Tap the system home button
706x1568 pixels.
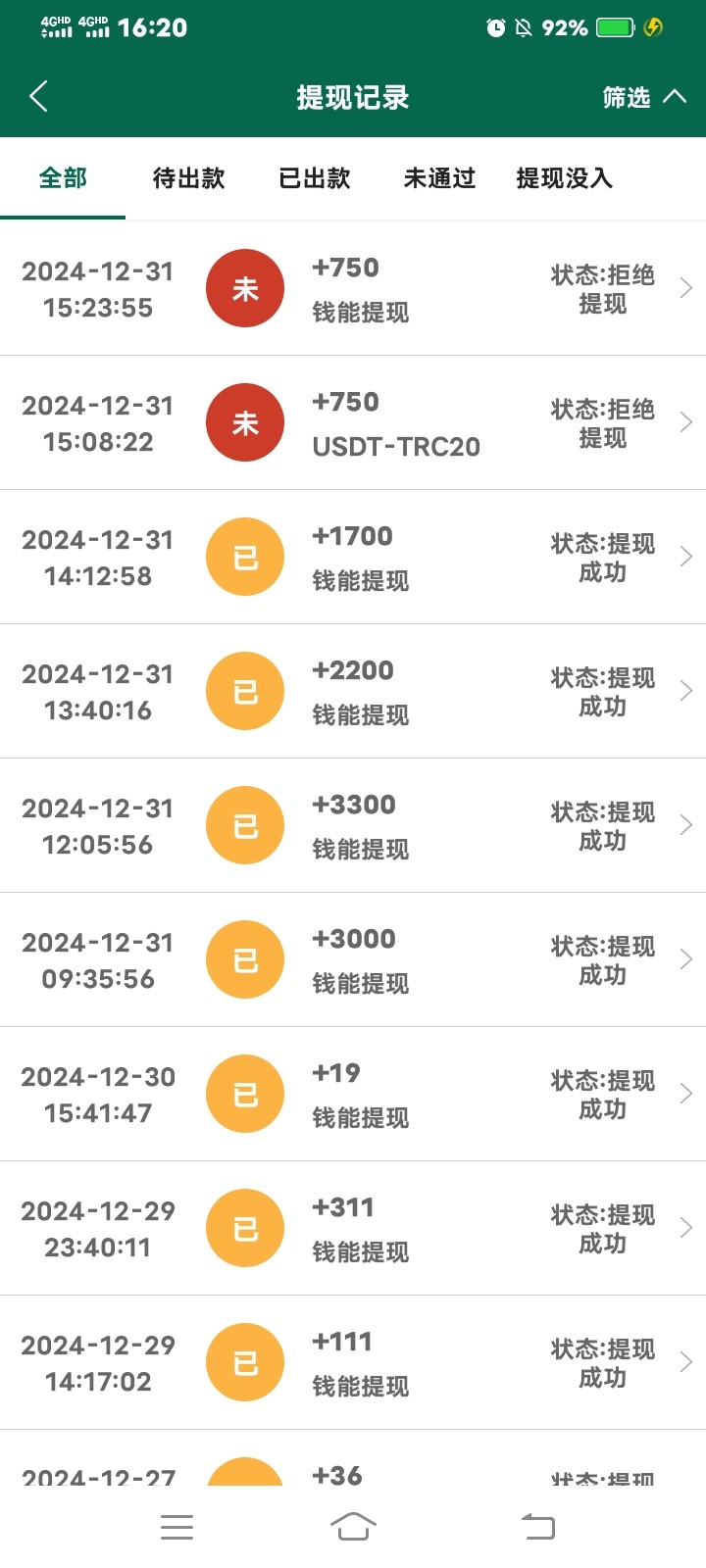coord(353,1526)
